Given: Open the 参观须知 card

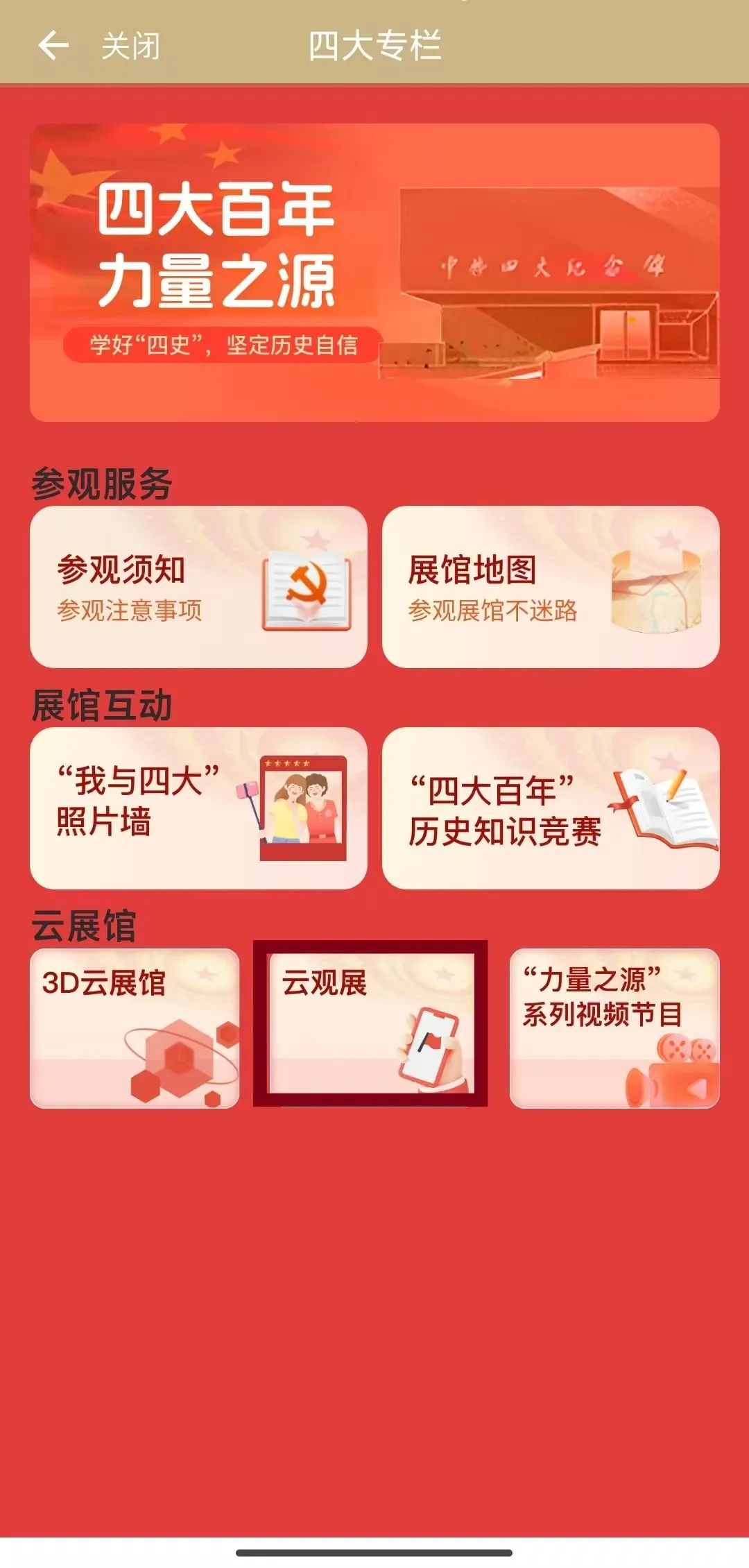Looking at the screenshot, I should [198, 587].
